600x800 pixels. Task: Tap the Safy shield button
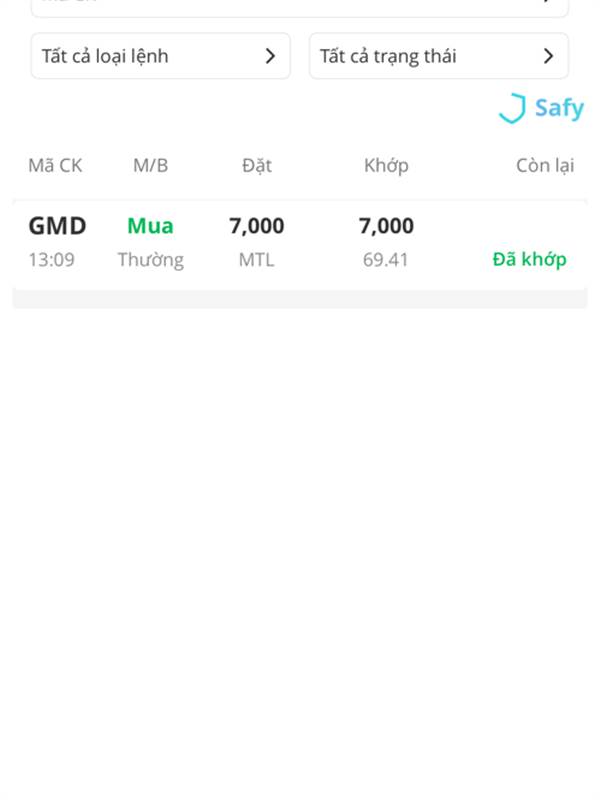541,108
